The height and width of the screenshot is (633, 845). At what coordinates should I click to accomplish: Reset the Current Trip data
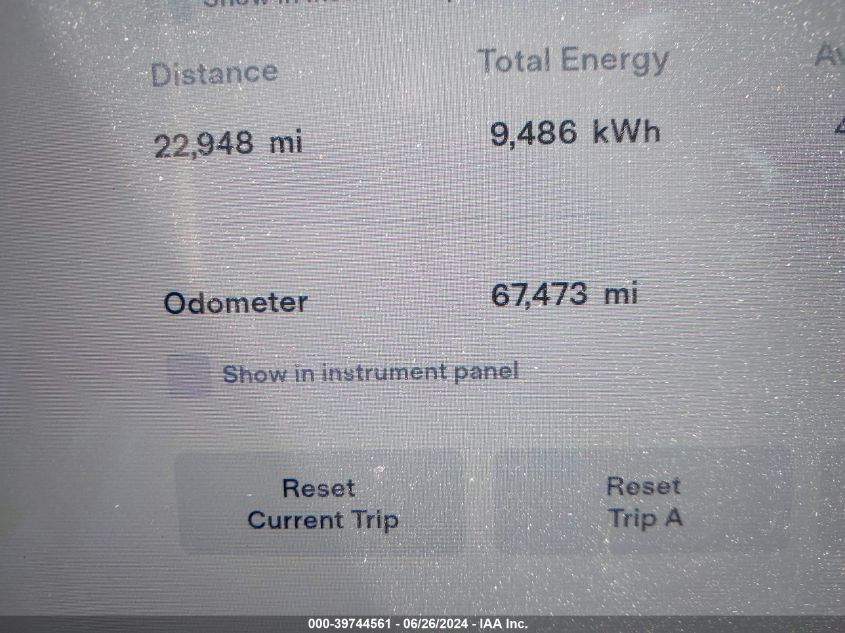click(321, 503)
